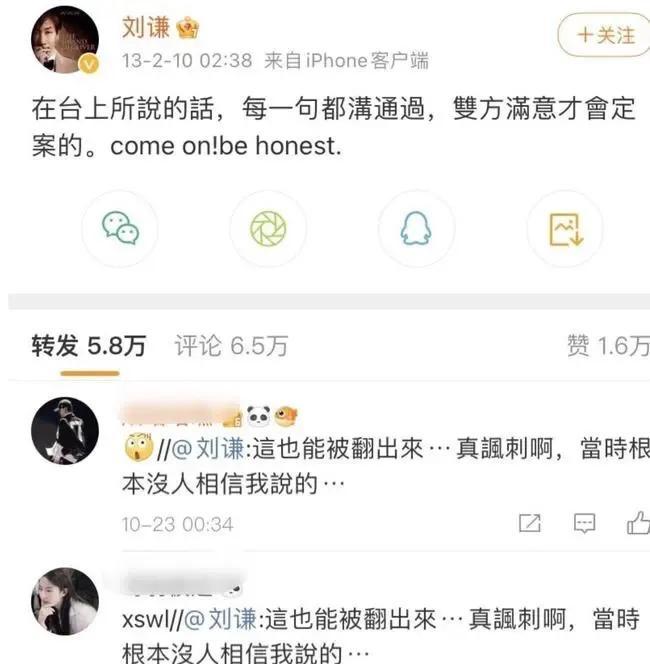Save the post as an image
650x664 pixels.
click(x=565, y=229)
